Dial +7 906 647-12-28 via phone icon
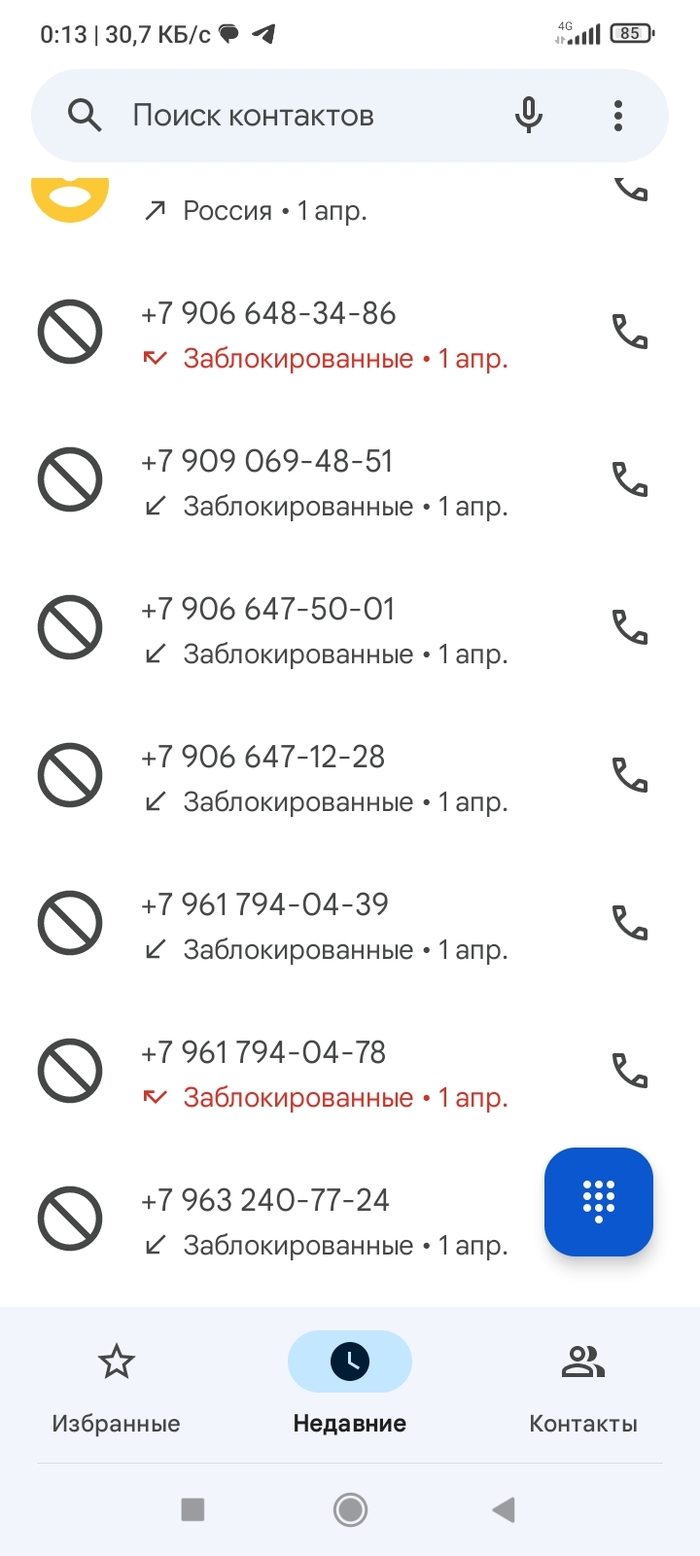 (x=629, y=774)
